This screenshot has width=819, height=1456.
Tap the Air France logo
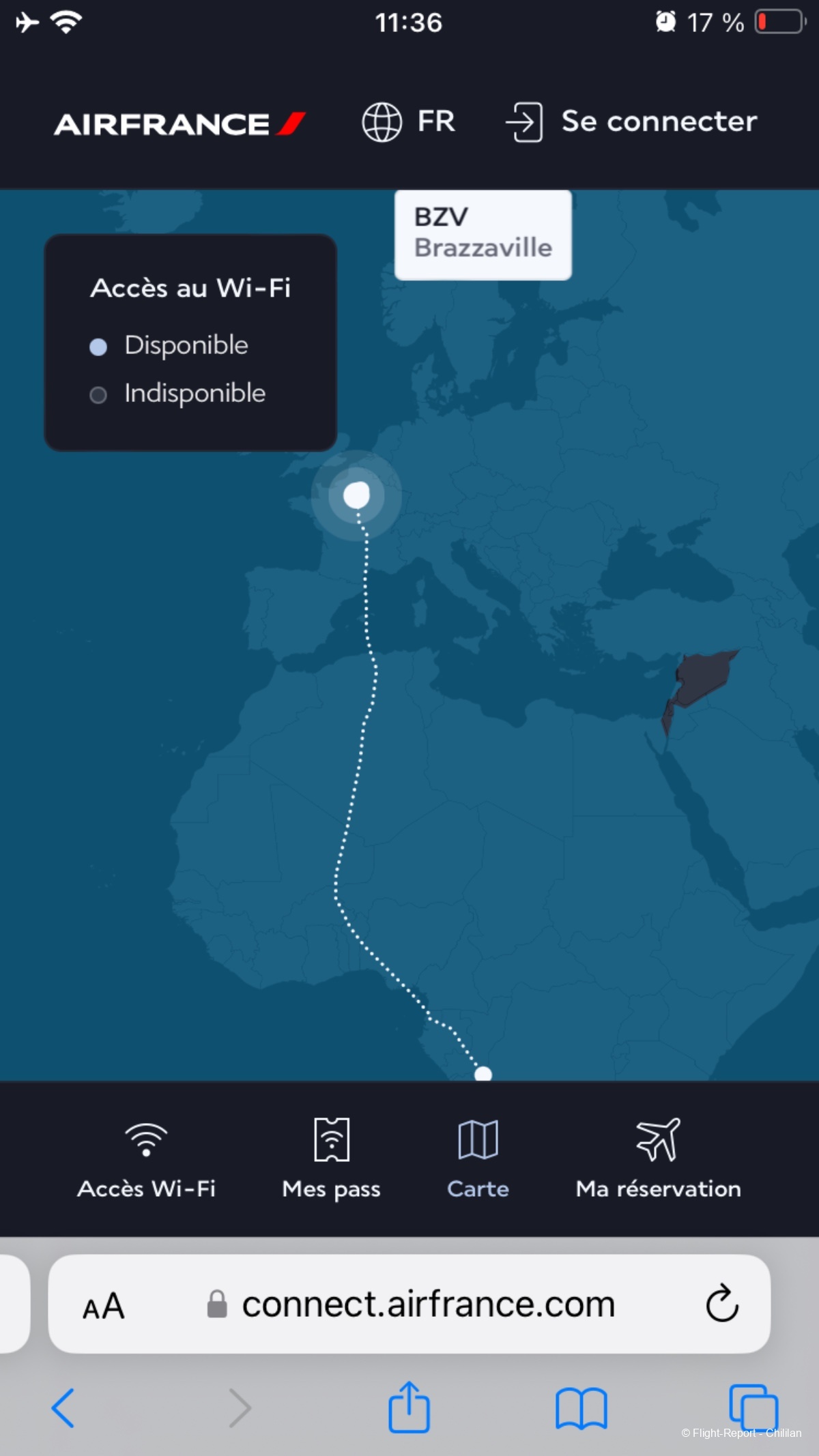179,124
